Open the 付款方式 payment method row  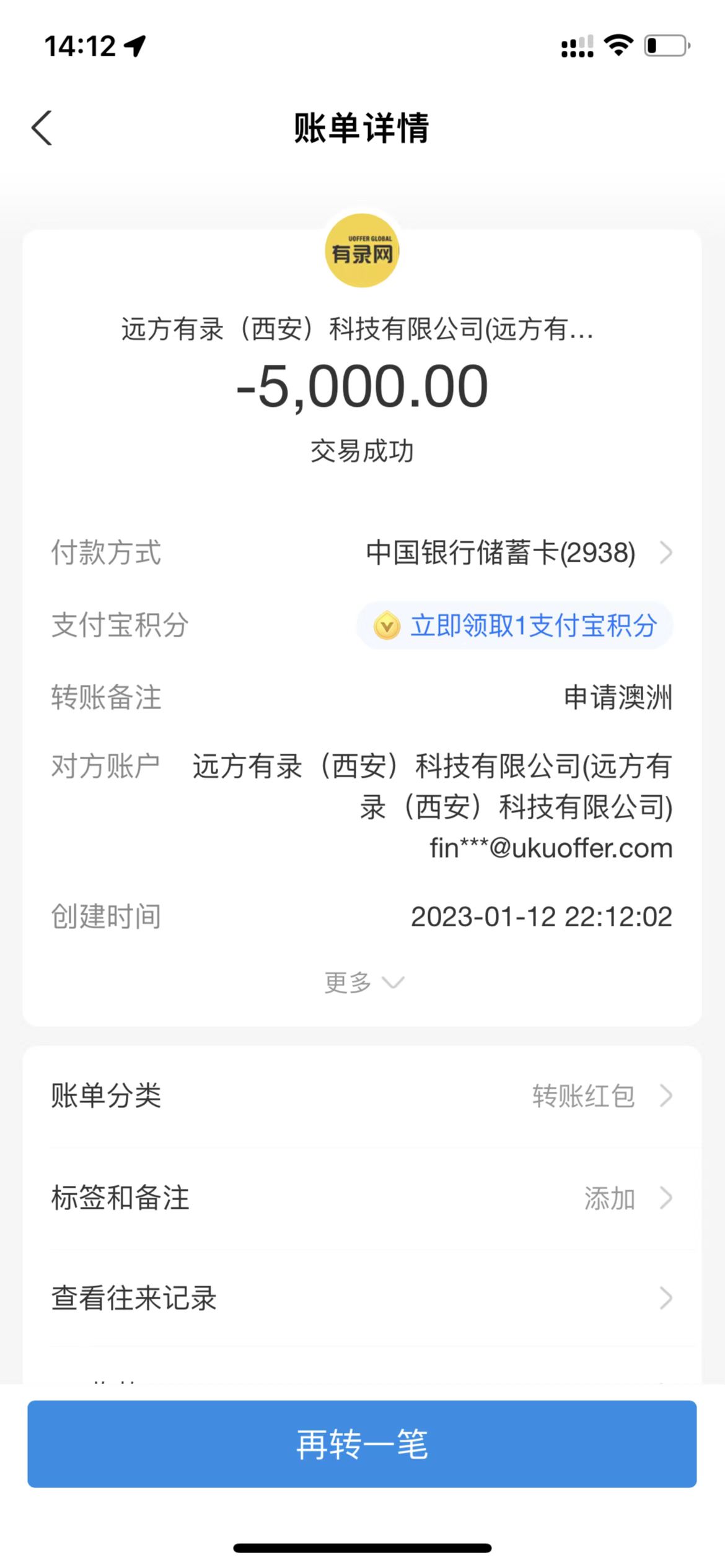(518, 552)
